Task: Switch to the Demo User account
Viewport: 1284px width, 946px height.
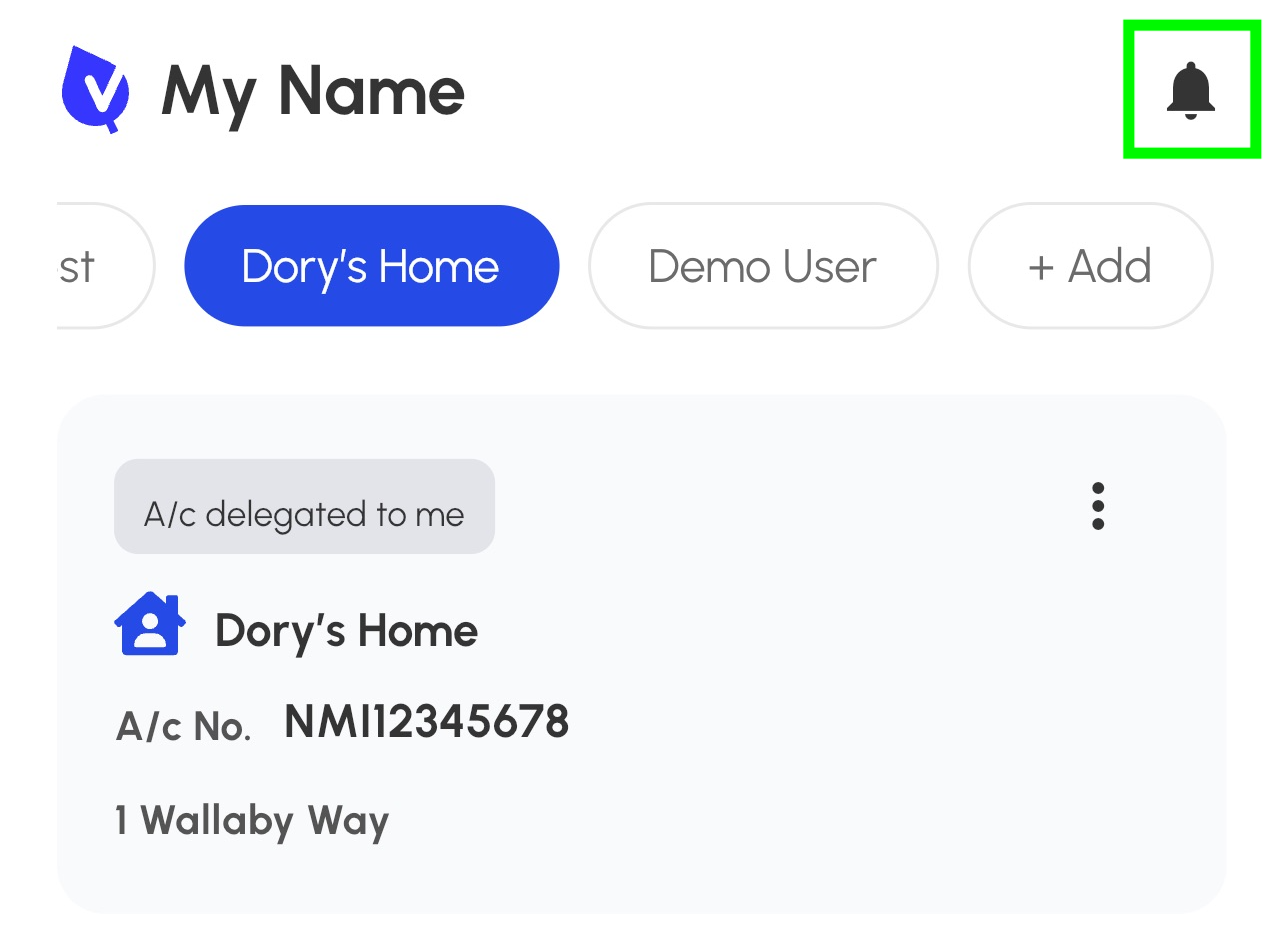Action: click(x=762, y=266)
